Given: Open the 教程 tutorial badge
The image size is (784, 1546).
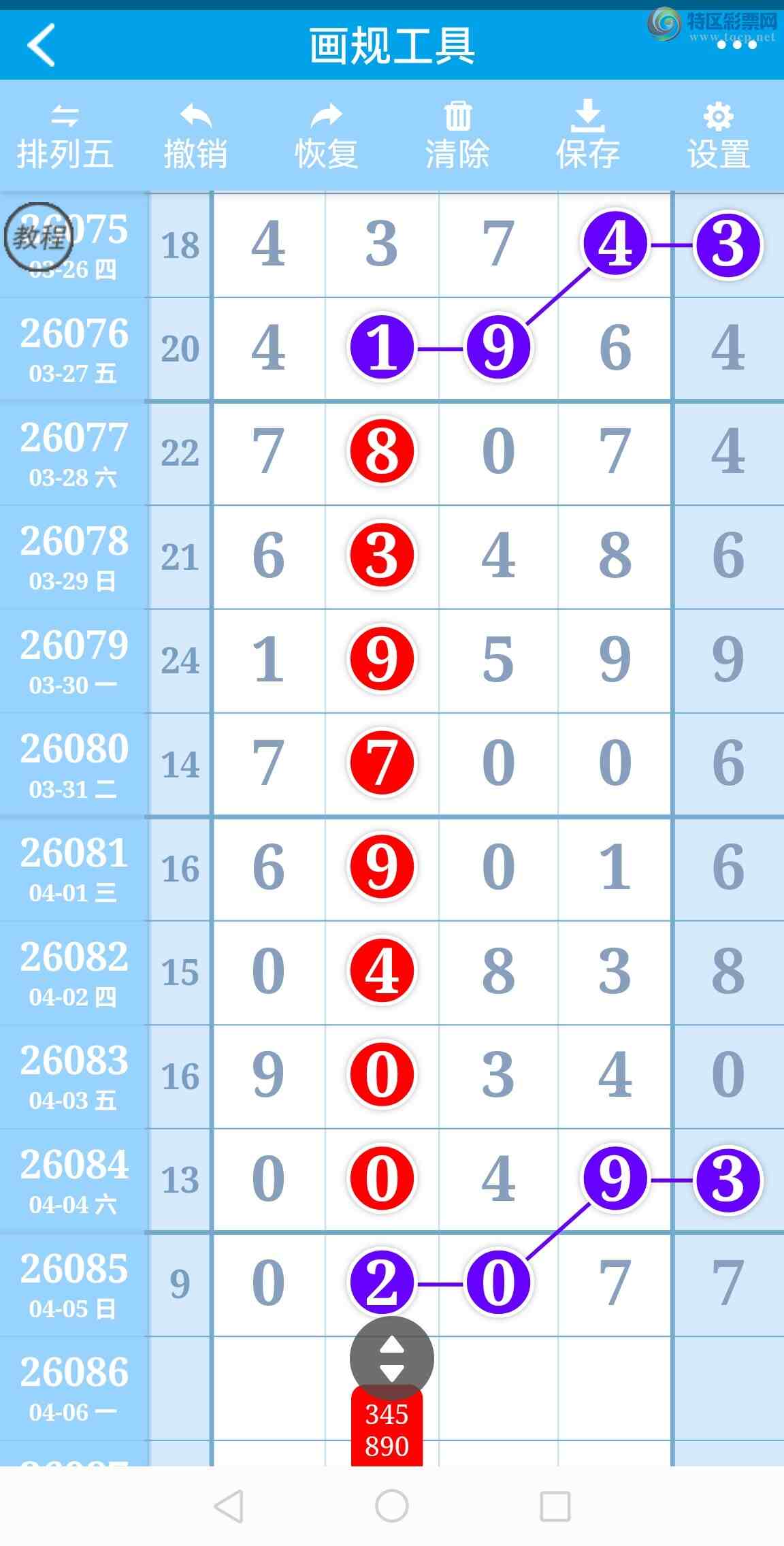Looking at the screenshot, I should pos(38,237).
